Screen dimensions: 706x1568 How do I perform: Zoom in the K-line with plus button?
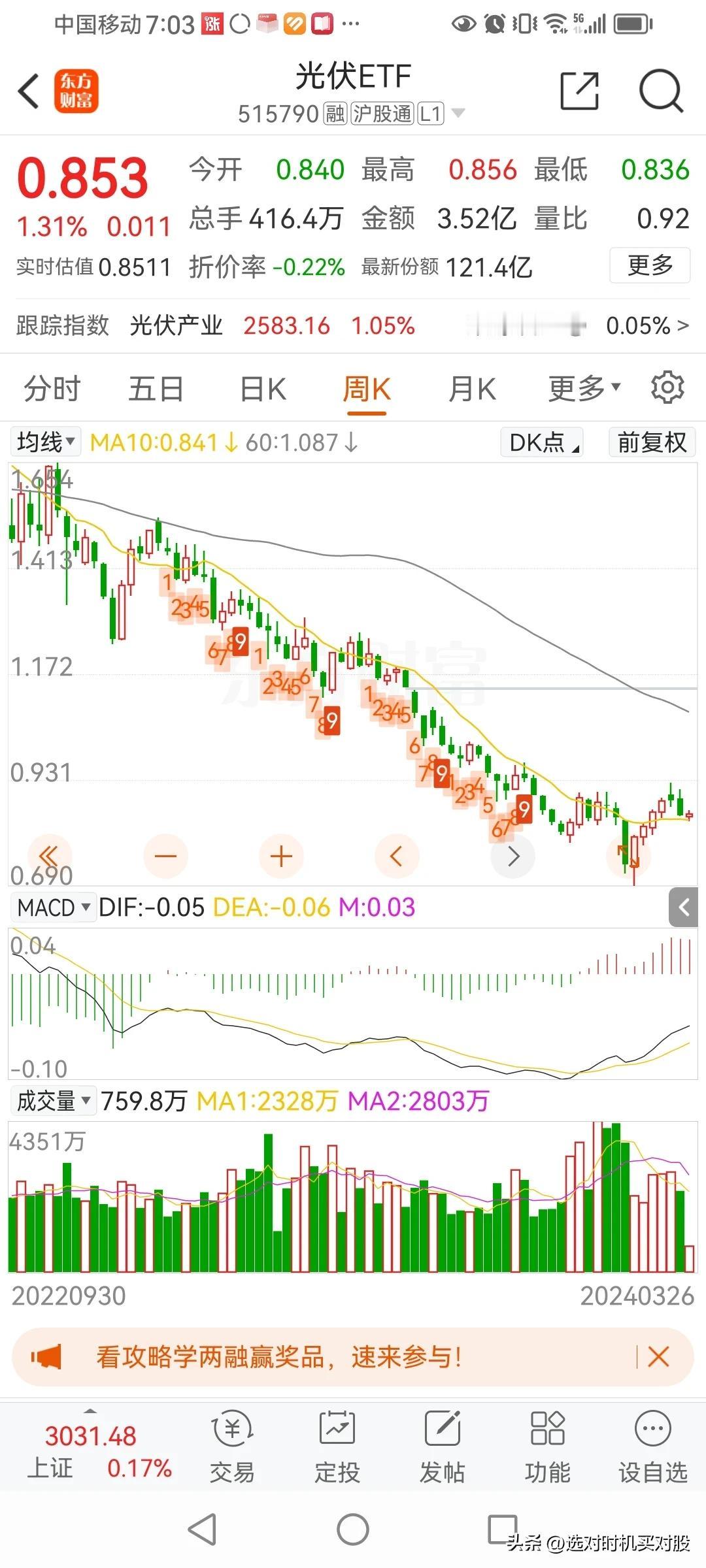[x=281, y=856]
